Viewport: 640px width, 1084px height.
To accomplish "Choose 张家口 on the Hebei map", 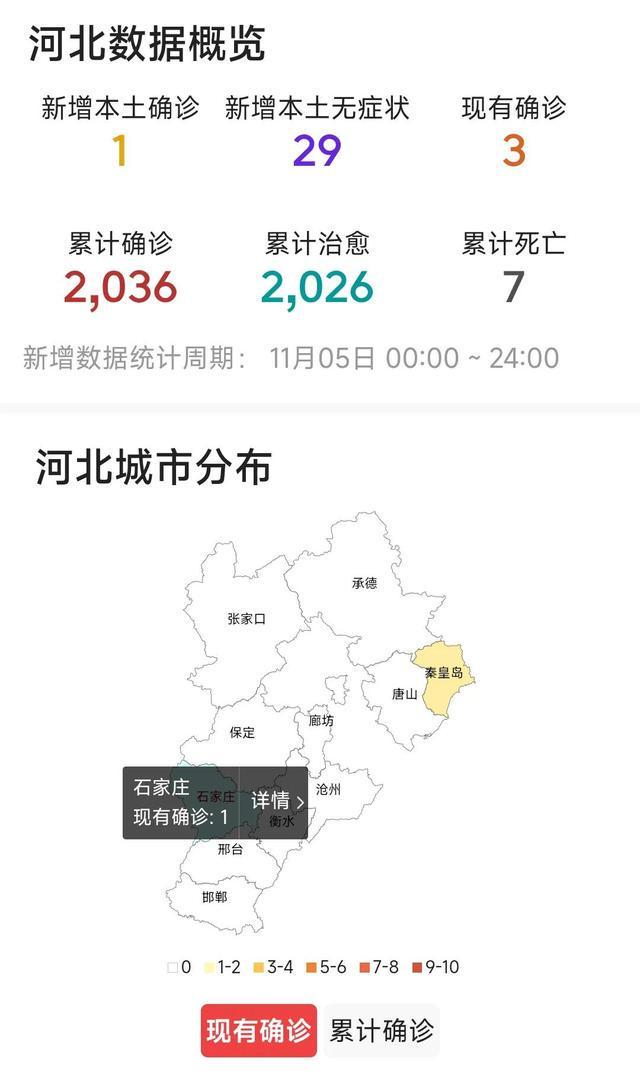I will point(246,619).
